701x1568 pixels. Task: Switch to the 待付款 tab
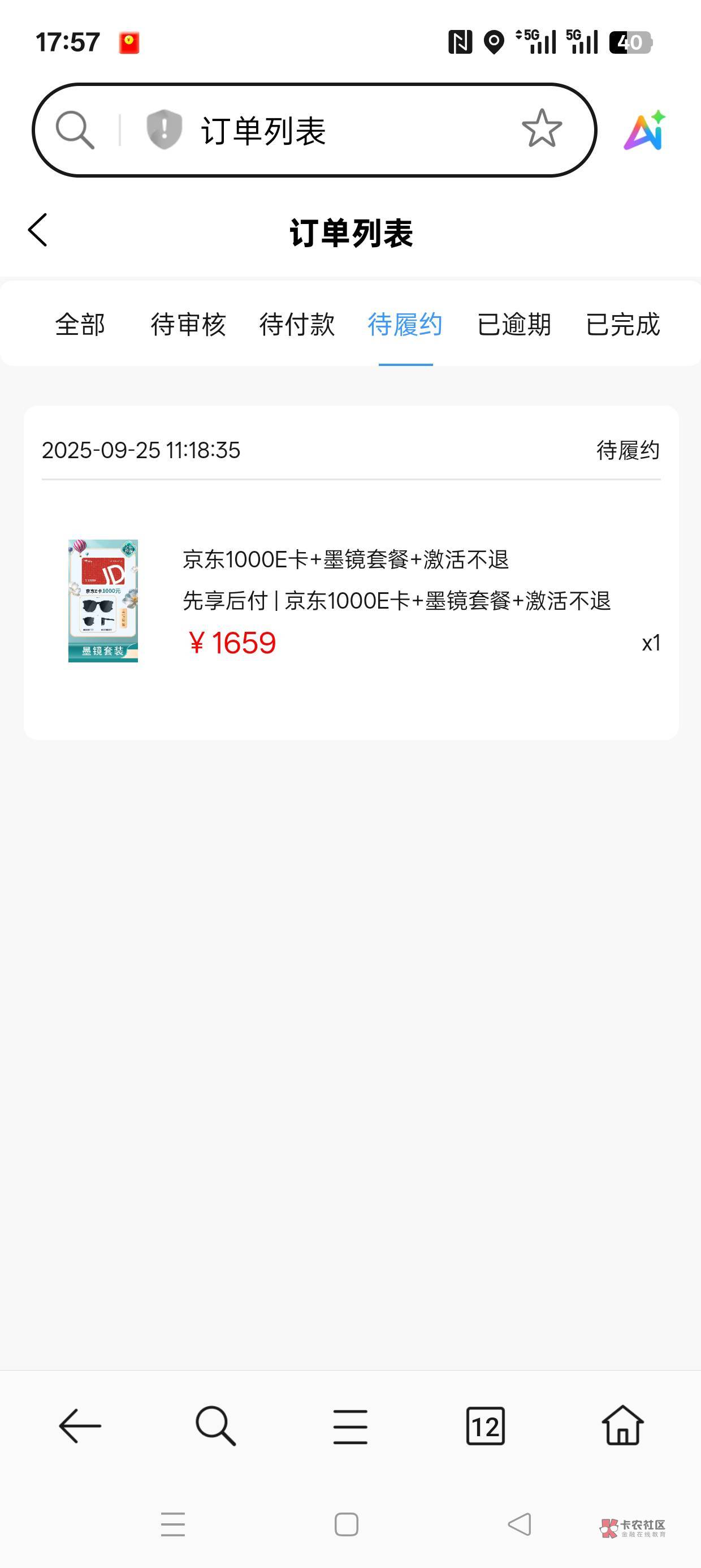click(297, 325)
